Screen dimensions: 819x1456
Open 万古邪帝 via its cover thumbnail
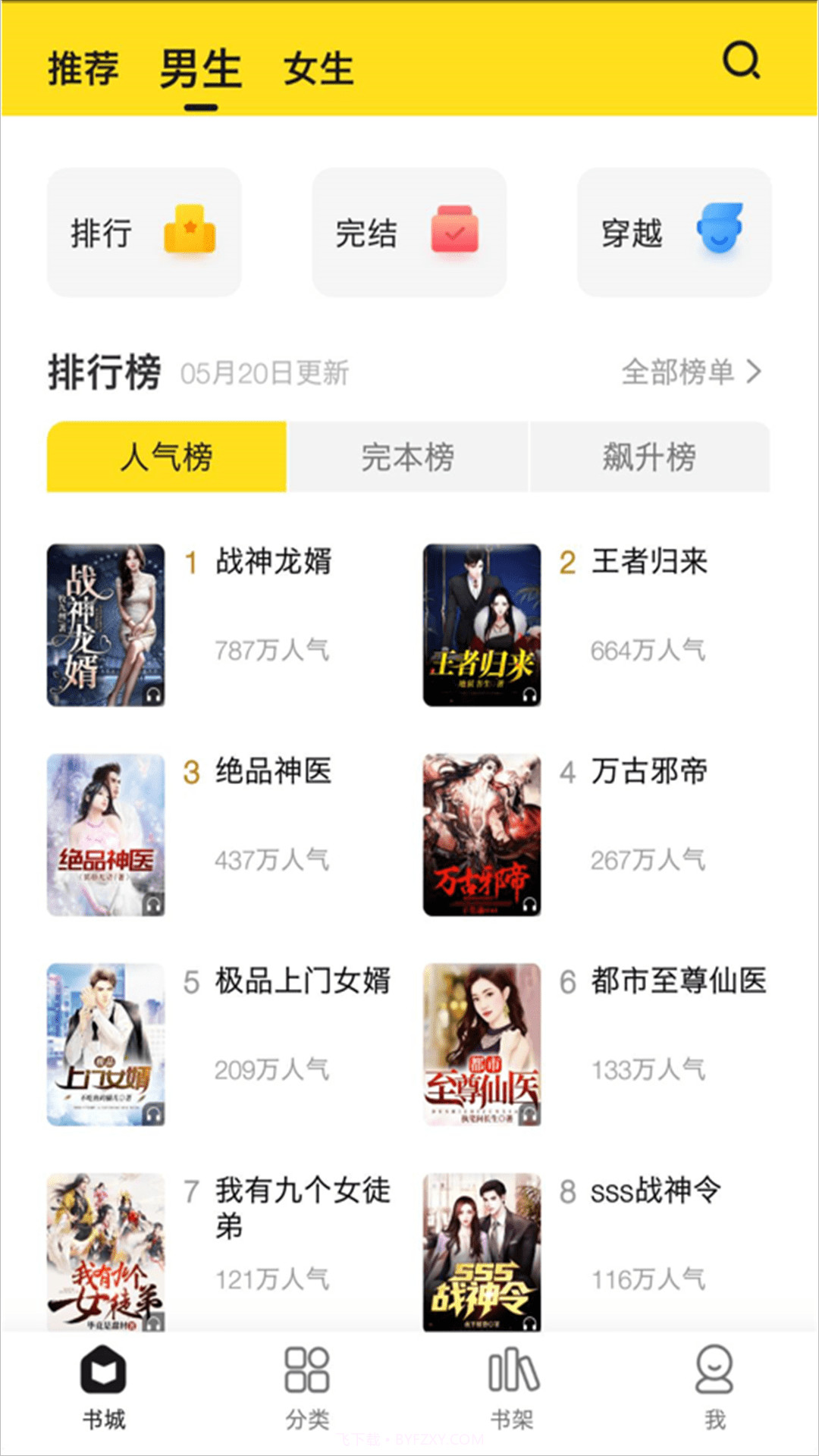[482, 835]
